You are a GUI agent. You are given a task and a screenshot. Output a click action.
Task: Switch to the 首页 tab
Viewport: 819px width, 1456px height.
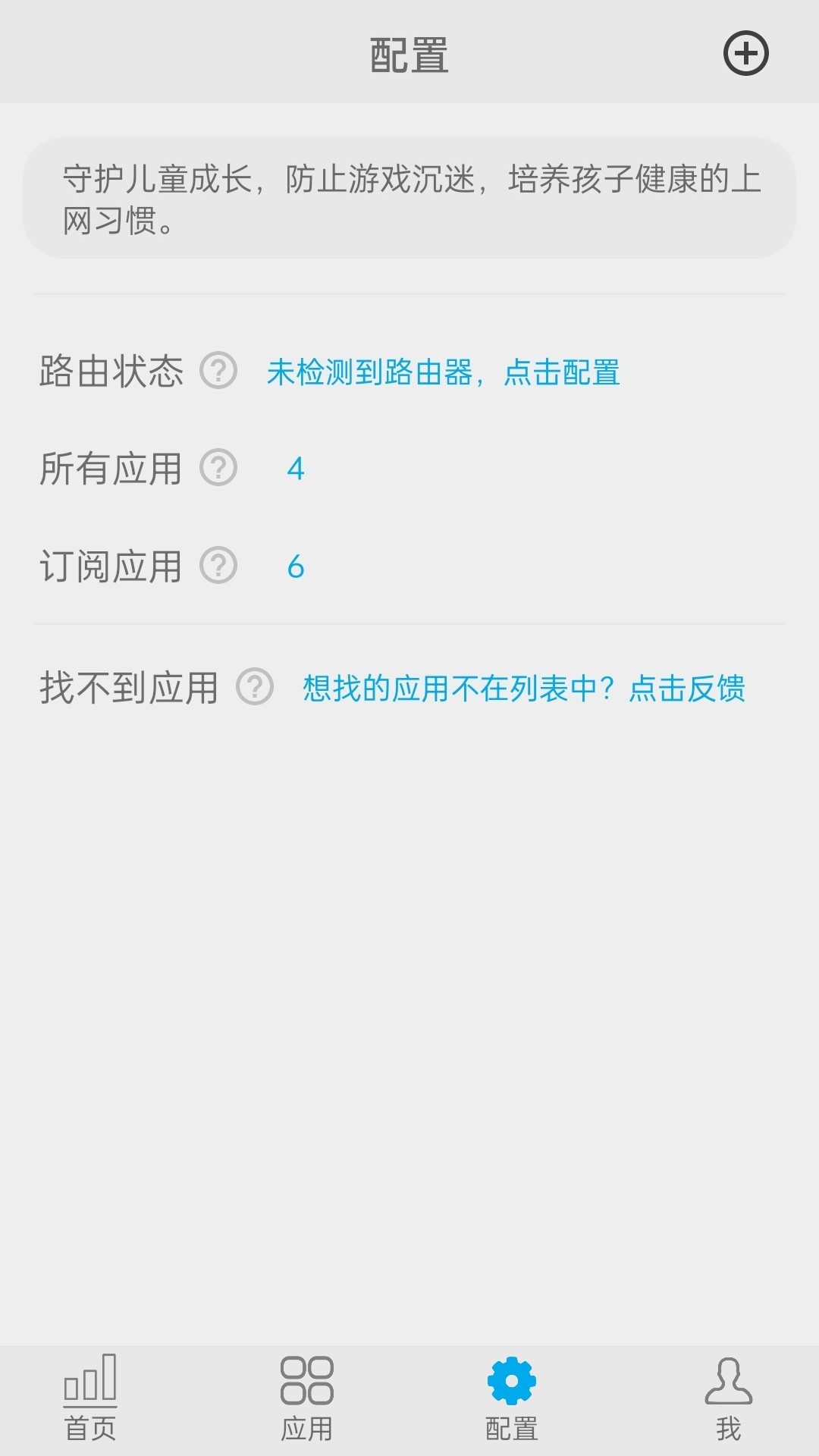pyautogui.click(x=90, y=1398)
